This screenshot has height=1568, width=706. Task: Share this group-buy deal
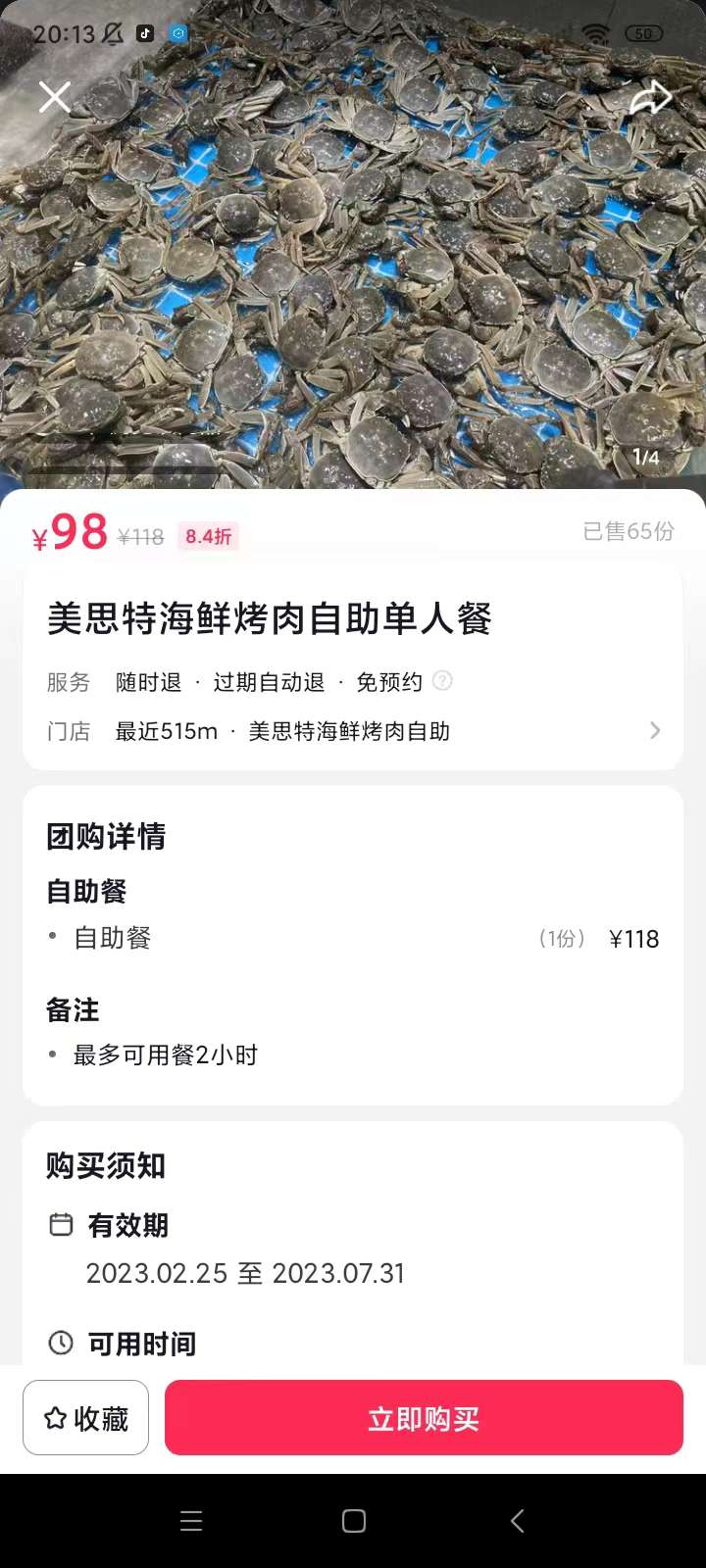650,97
